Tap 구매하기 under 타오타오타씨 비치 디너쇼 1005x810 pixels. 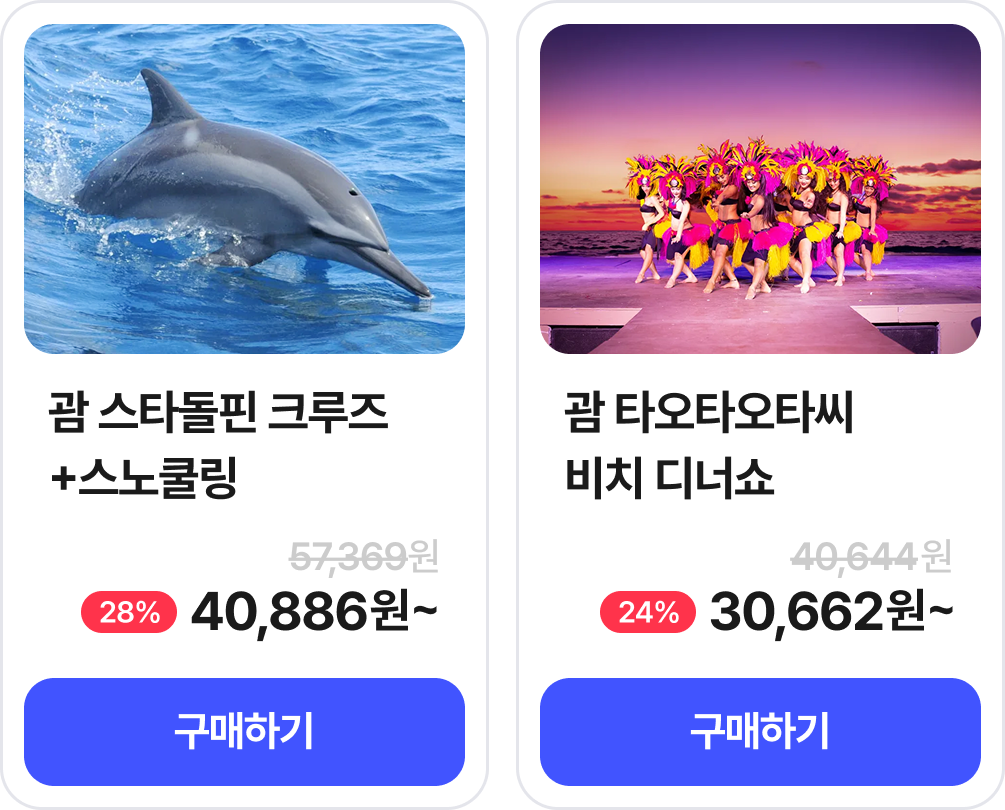click(760, 732)
